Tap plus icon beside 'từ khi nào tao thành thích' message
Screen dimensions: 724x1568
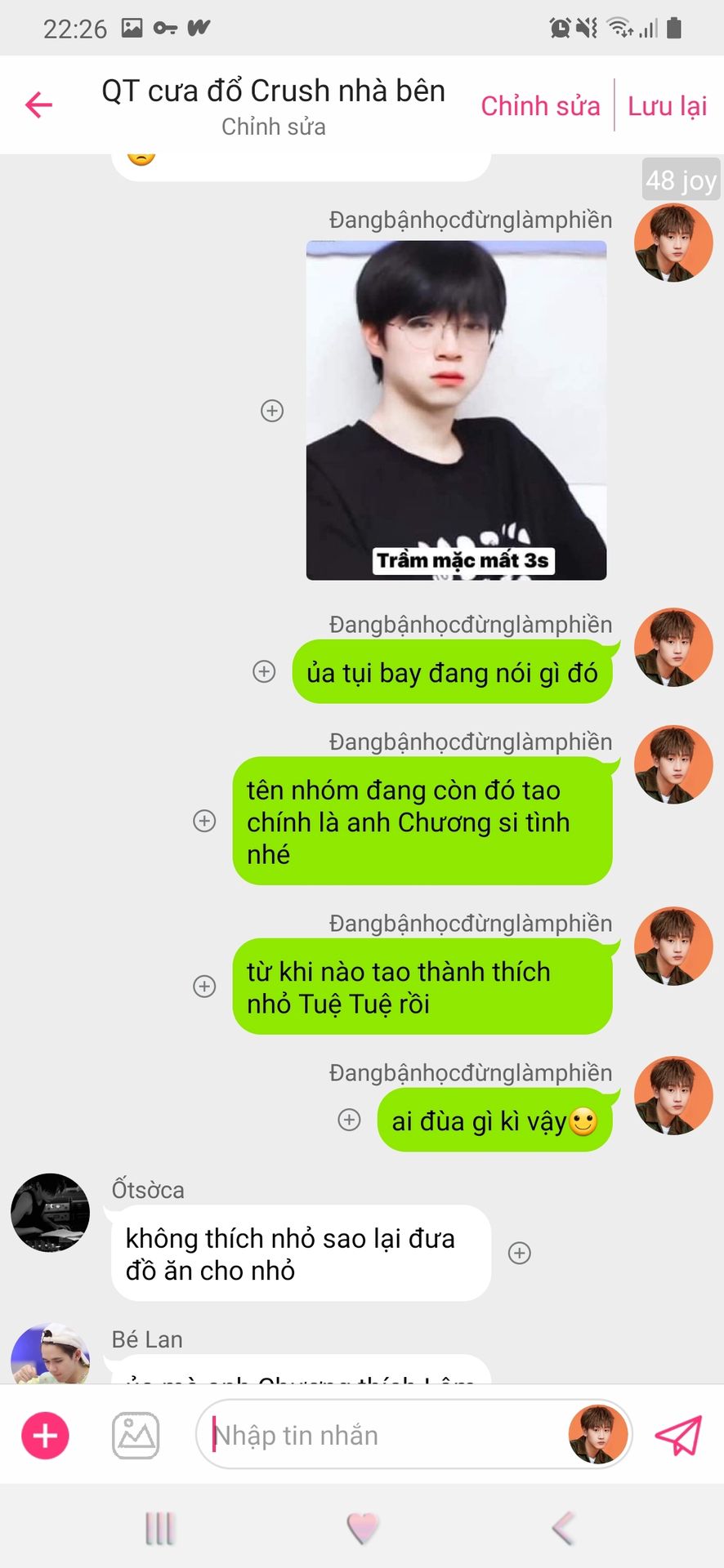point(204,986)
